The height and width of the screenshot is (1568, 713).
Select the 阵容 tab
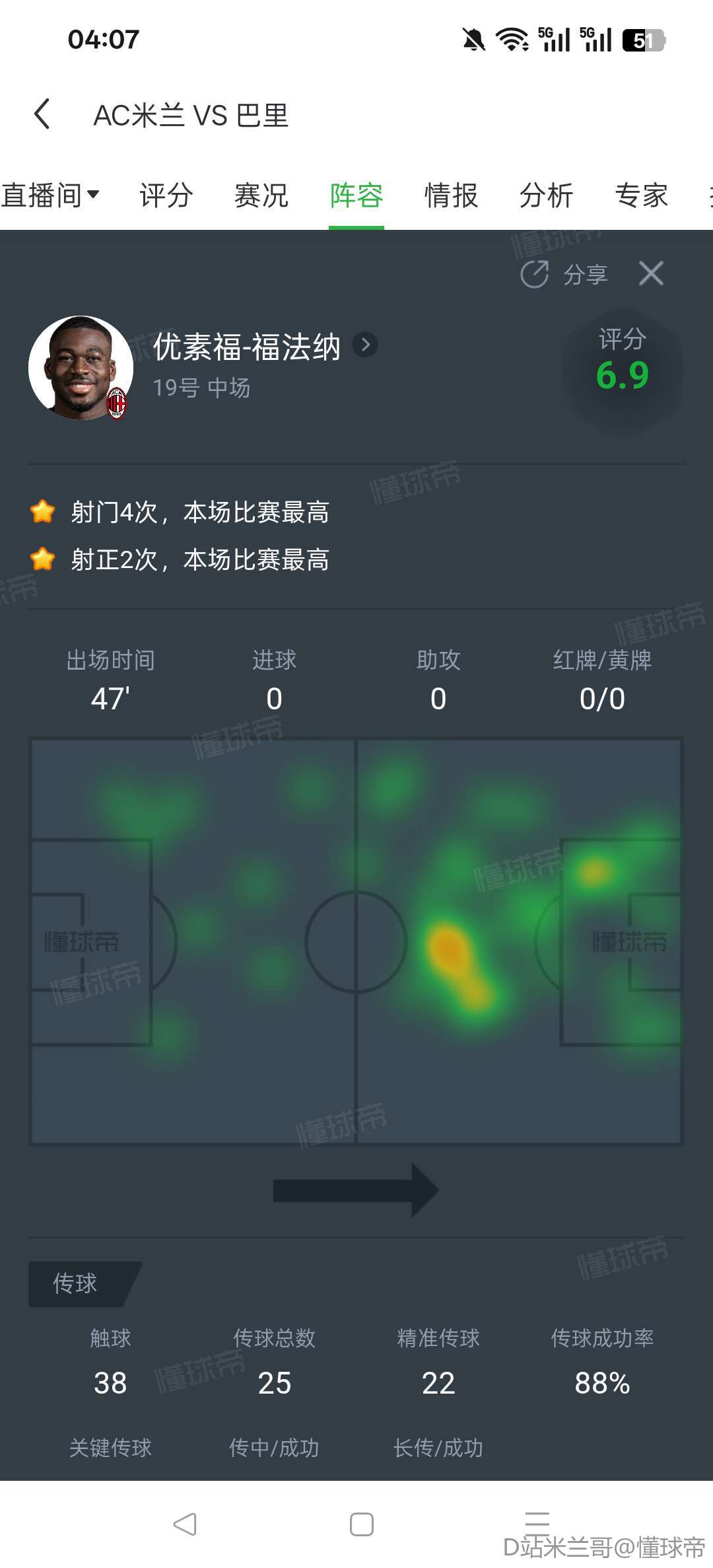tap(356, 196)
